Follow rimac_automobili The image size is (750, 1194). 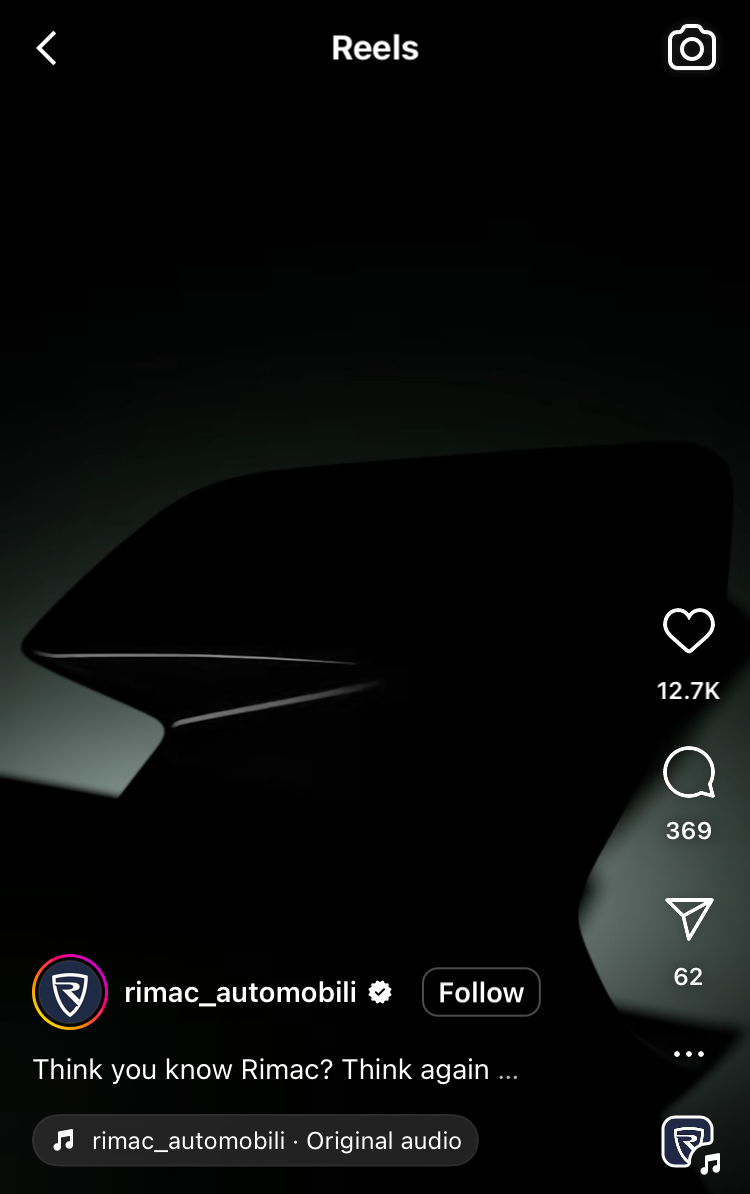coord(481,992)
